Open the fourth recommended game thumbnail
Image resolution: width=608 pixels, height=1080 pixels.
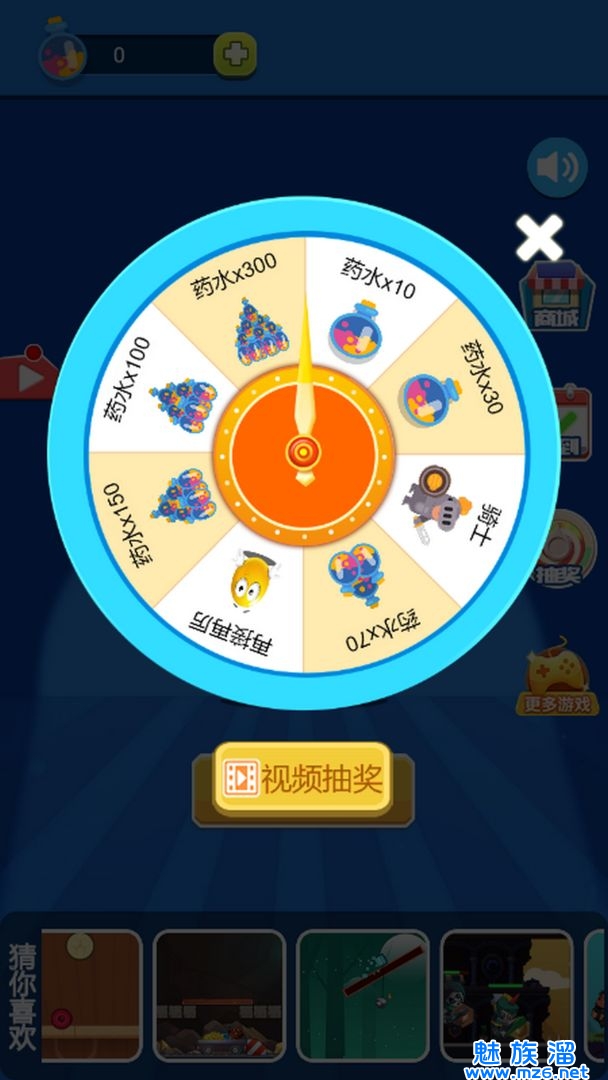(x=507, y=995)
